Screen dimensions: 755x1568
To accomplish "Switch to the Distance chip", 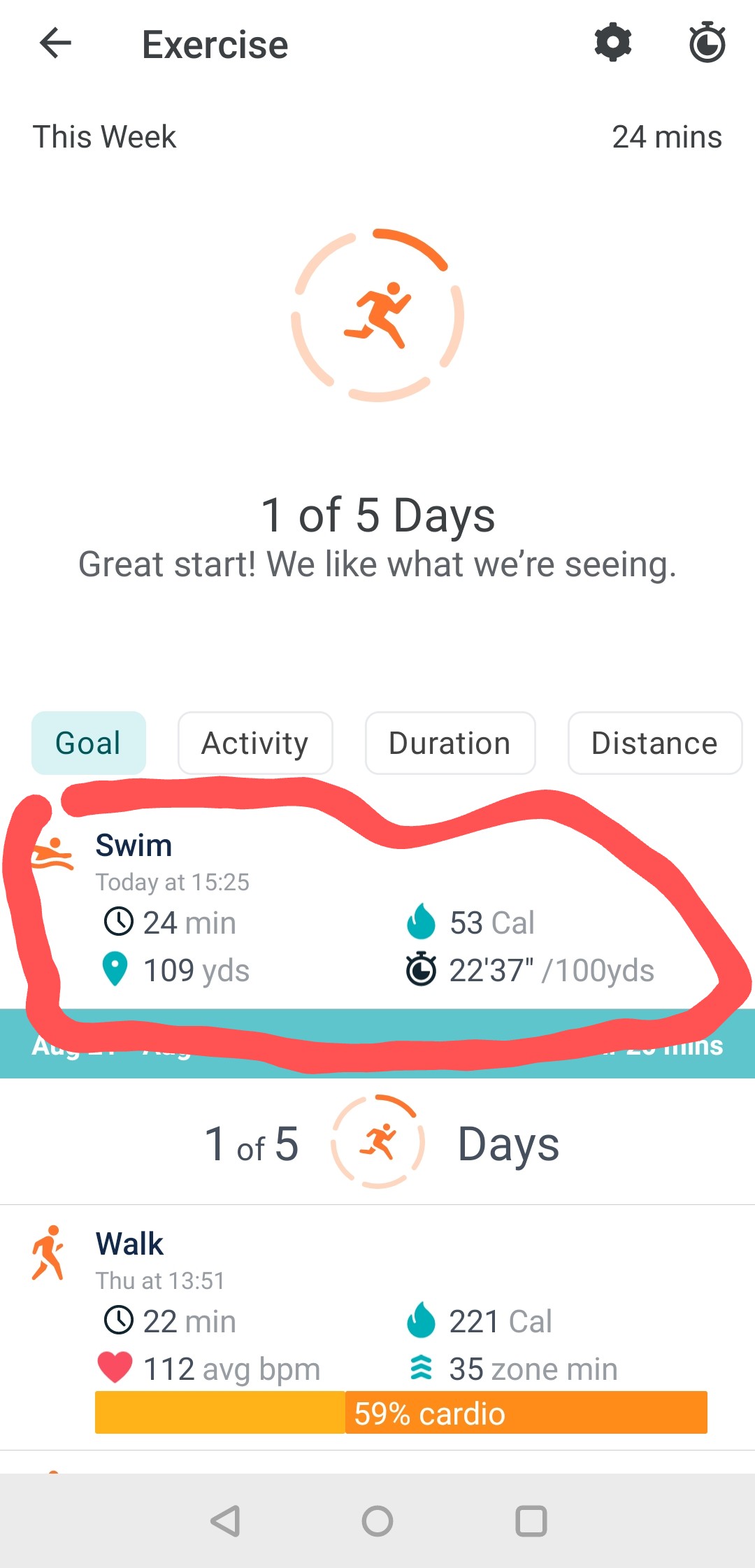I will tap(655, 743).
